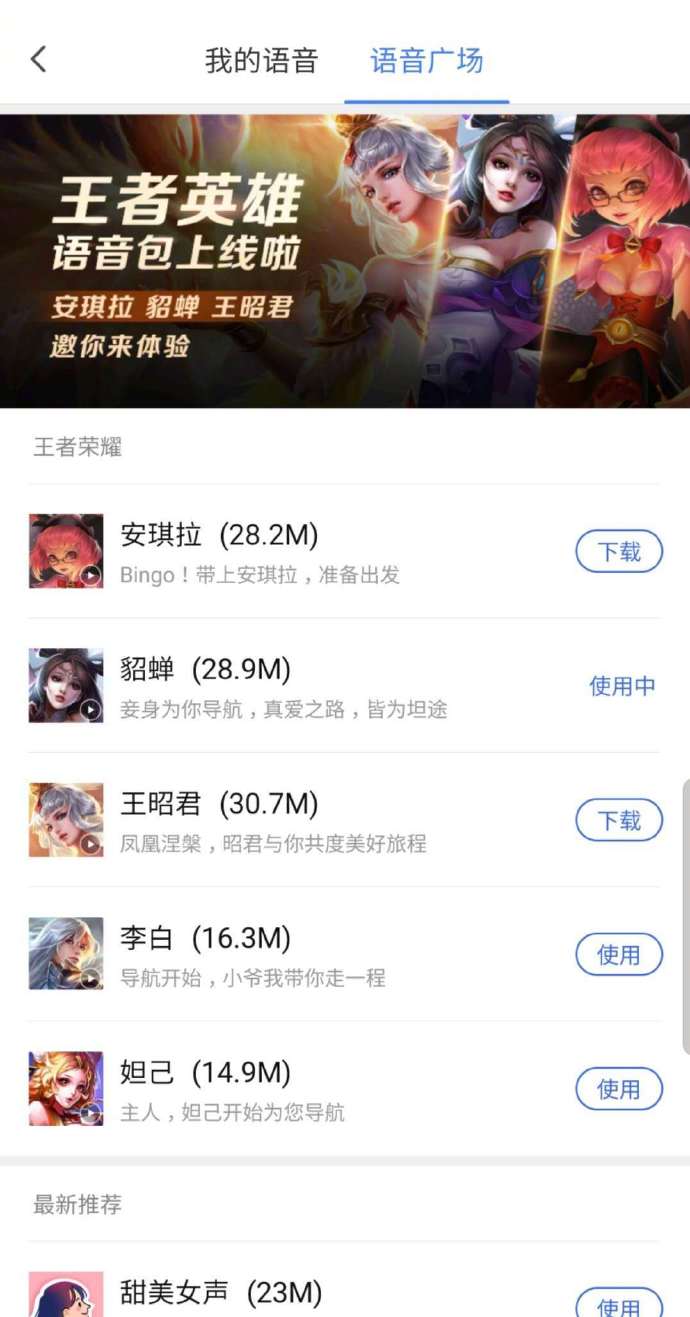This screenshot has height=1317, width=690.
Task: Use the 李白 navigation voice
Action: (x=618, y=955)
